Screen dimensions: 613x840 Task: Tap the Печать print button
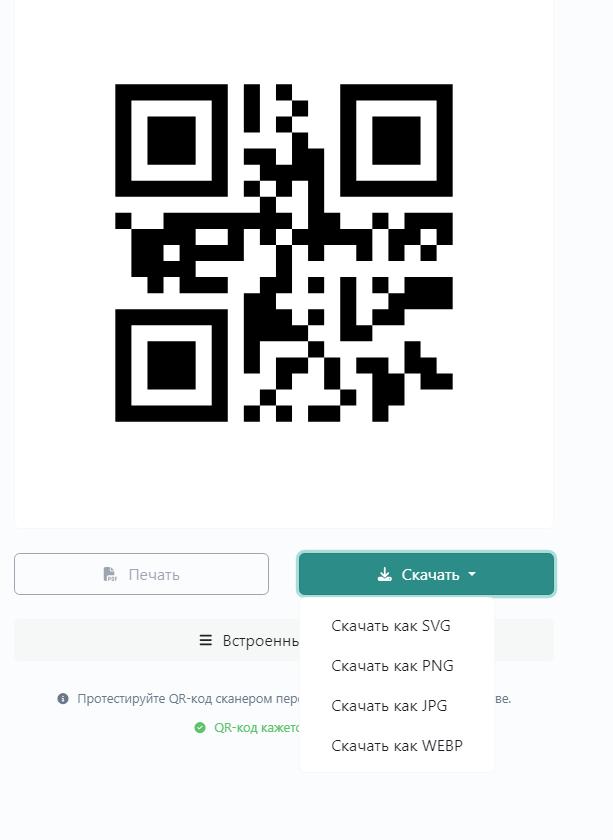point(141,574)
